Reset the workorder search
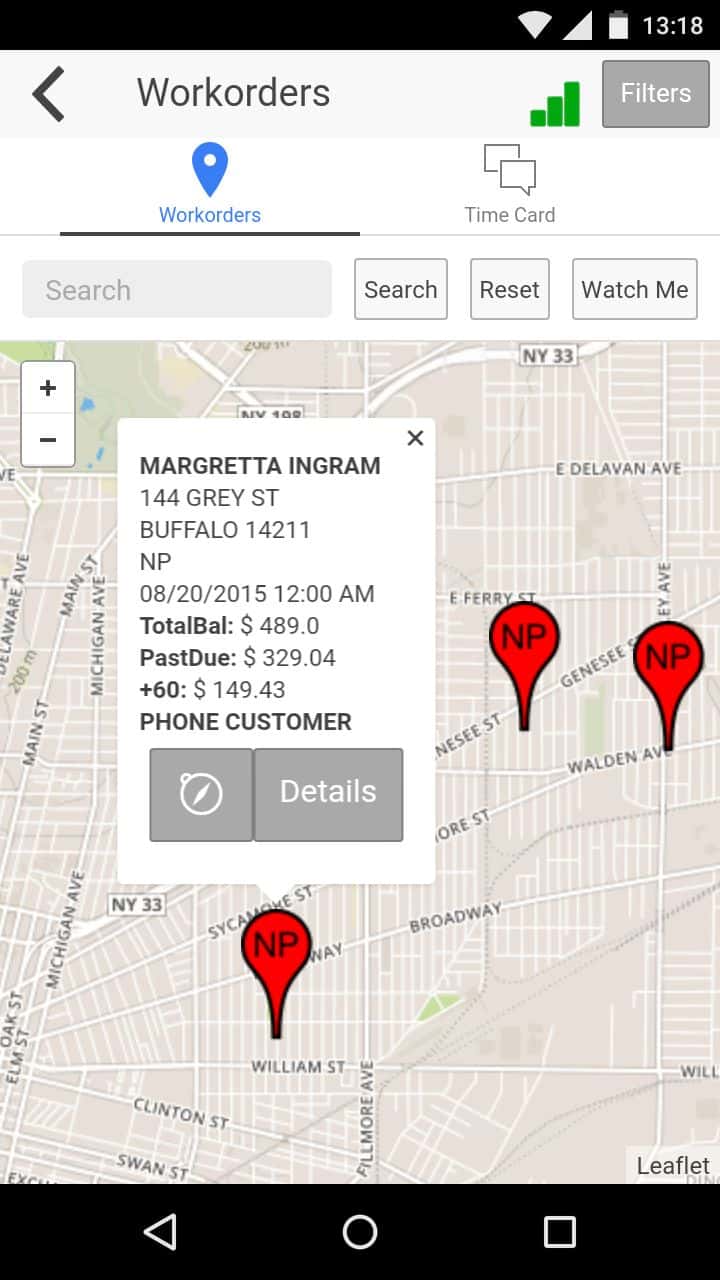The image size is (720, 1280). 509,290
